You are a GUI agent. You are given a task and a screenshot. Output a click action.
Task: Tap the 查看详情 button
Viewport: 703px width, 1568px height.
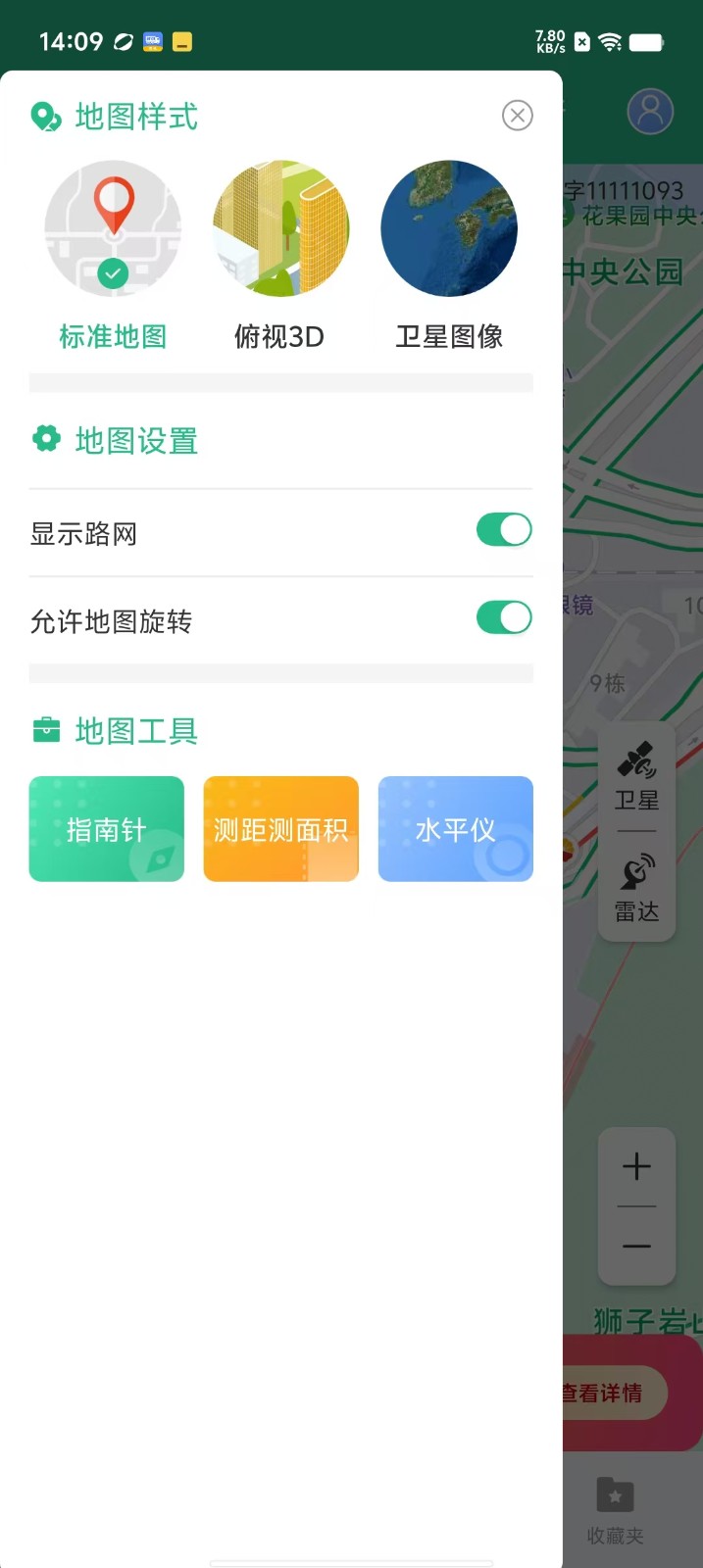click(610, 1393)
